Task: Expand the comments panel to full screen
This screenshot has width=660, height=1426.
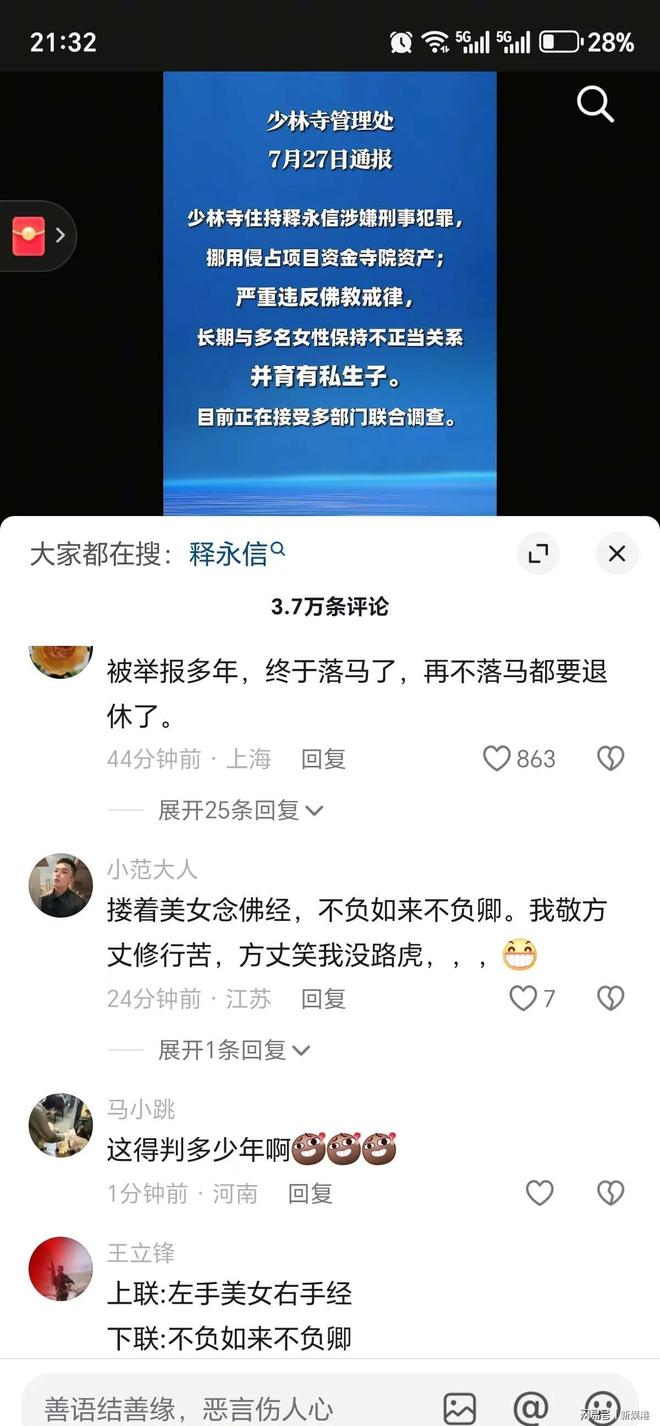Action: pos(538,553)
